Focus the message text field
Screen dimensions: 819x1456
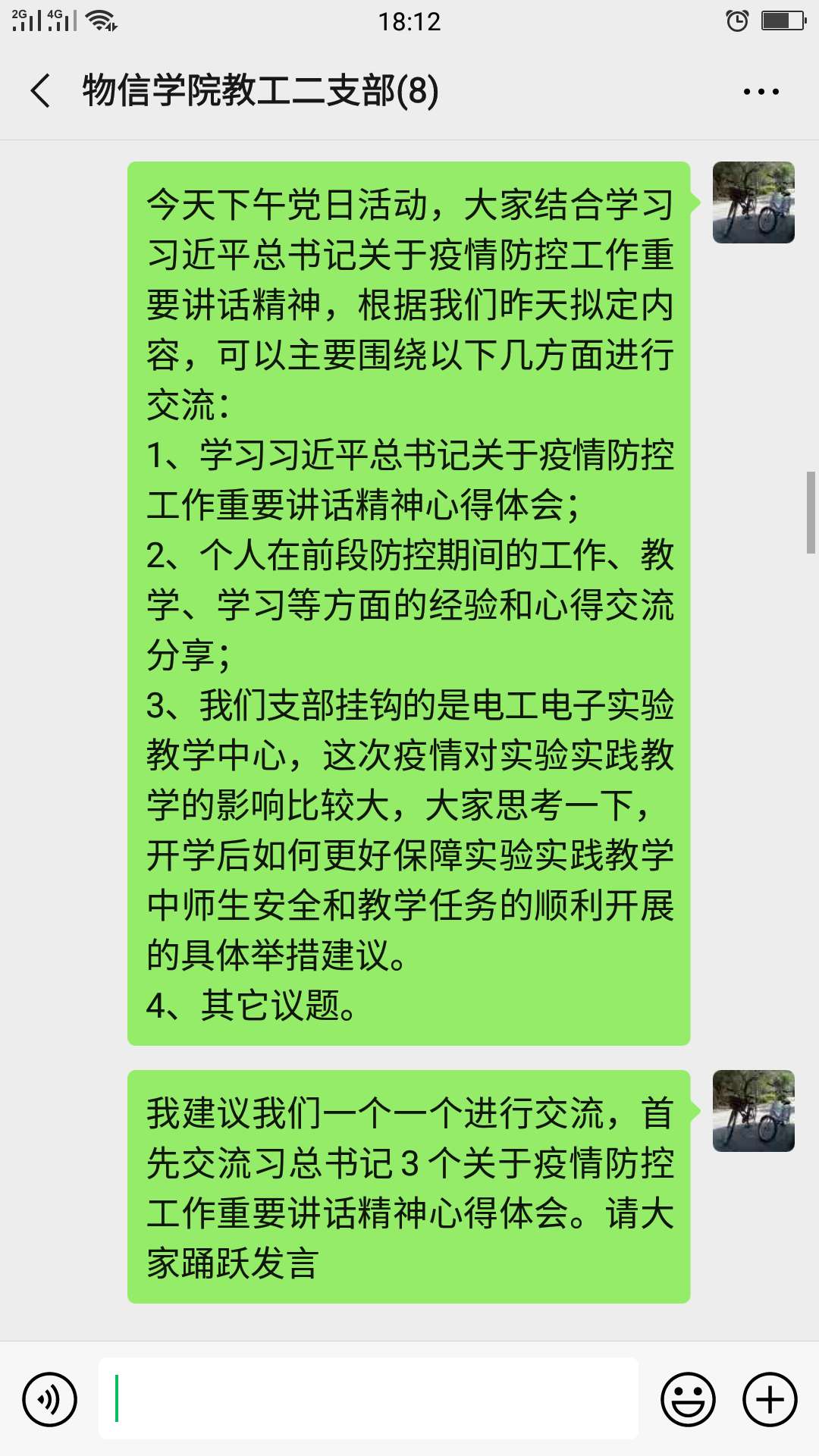click(369, 1399)
